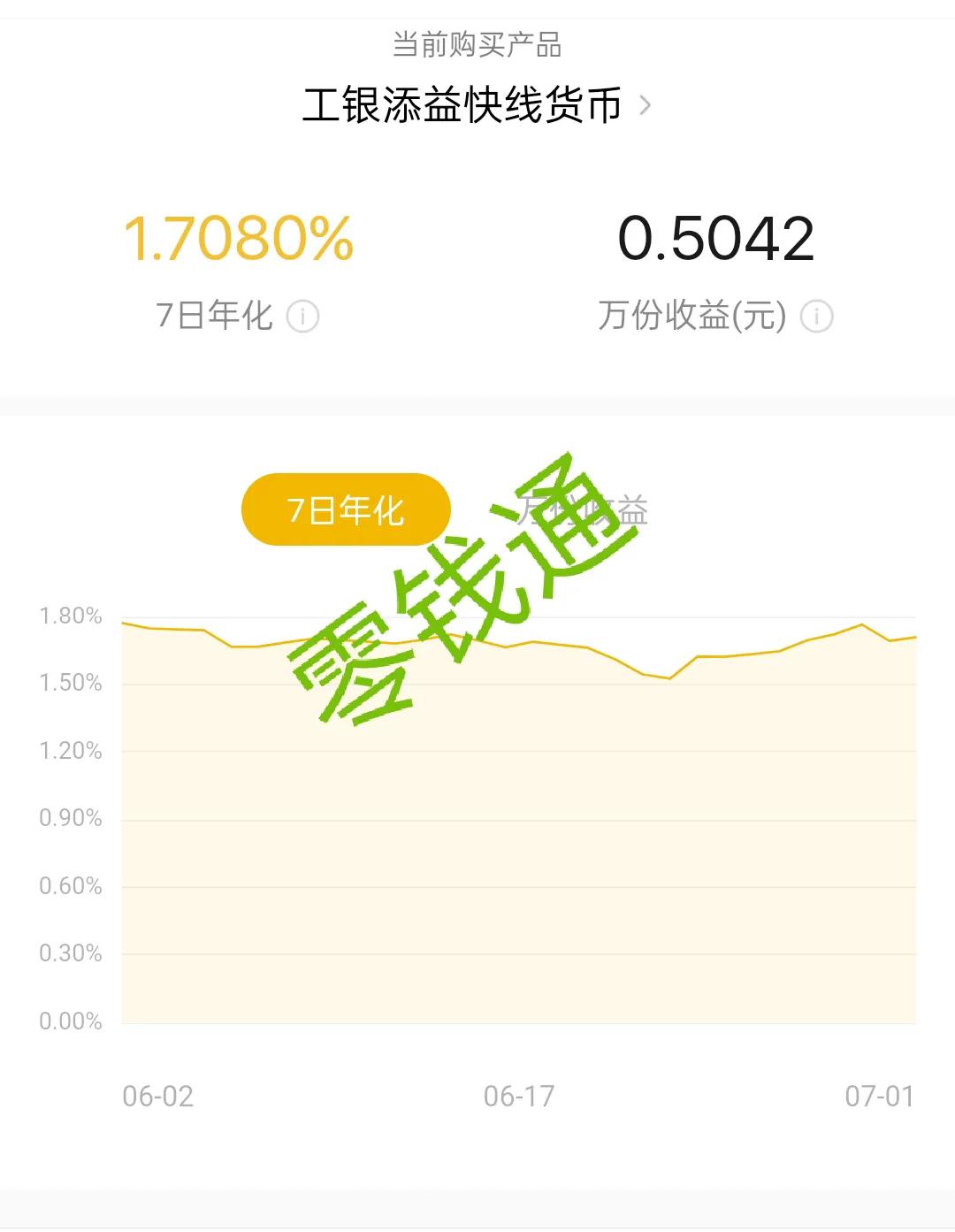This screenshot has height=1232, width=955.
Task: Tap the circled i beside 7日年化 label
Action: (x=304, y=314)
